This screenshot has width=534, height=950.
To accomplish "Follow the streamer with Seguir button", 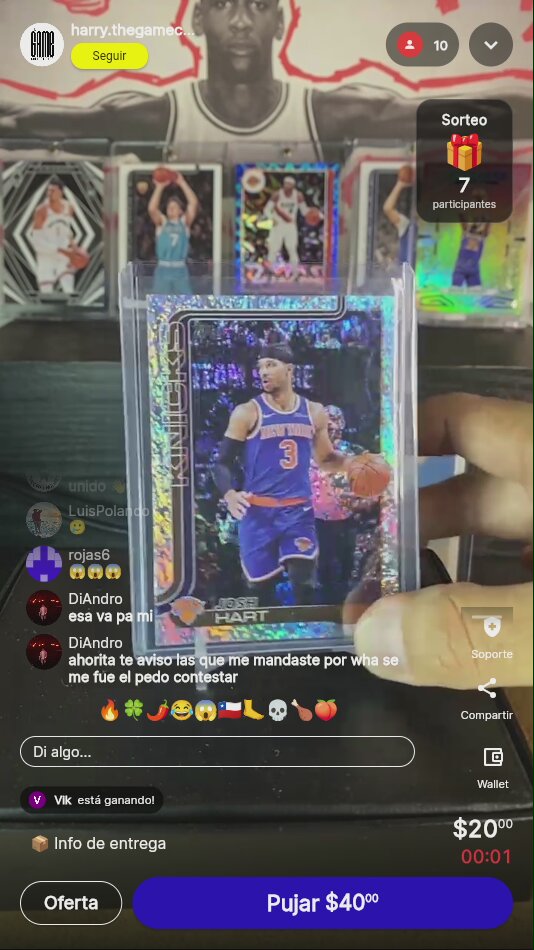I will [109, 56].
